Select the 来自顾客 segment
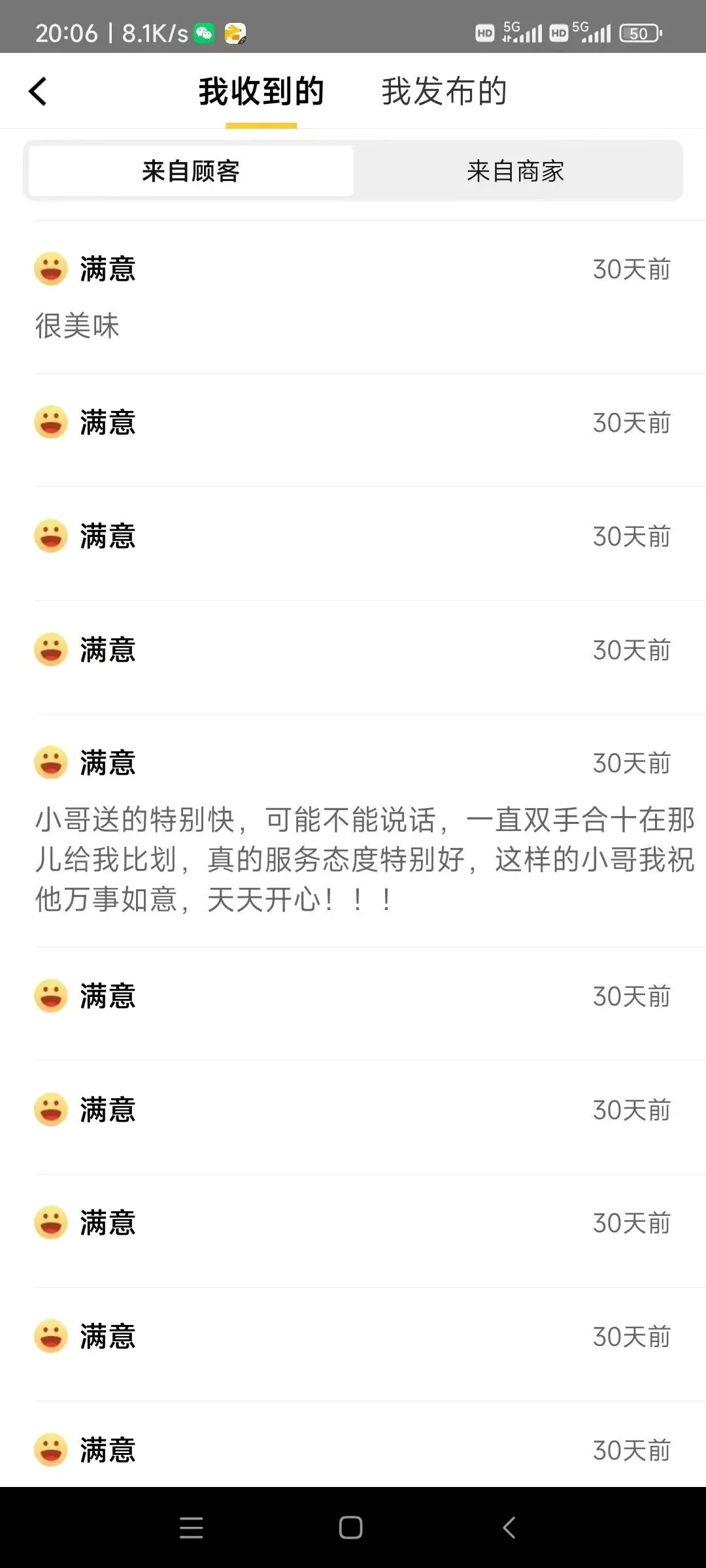The width and height of the screenshot is (706, 1568). click(191, 171)
